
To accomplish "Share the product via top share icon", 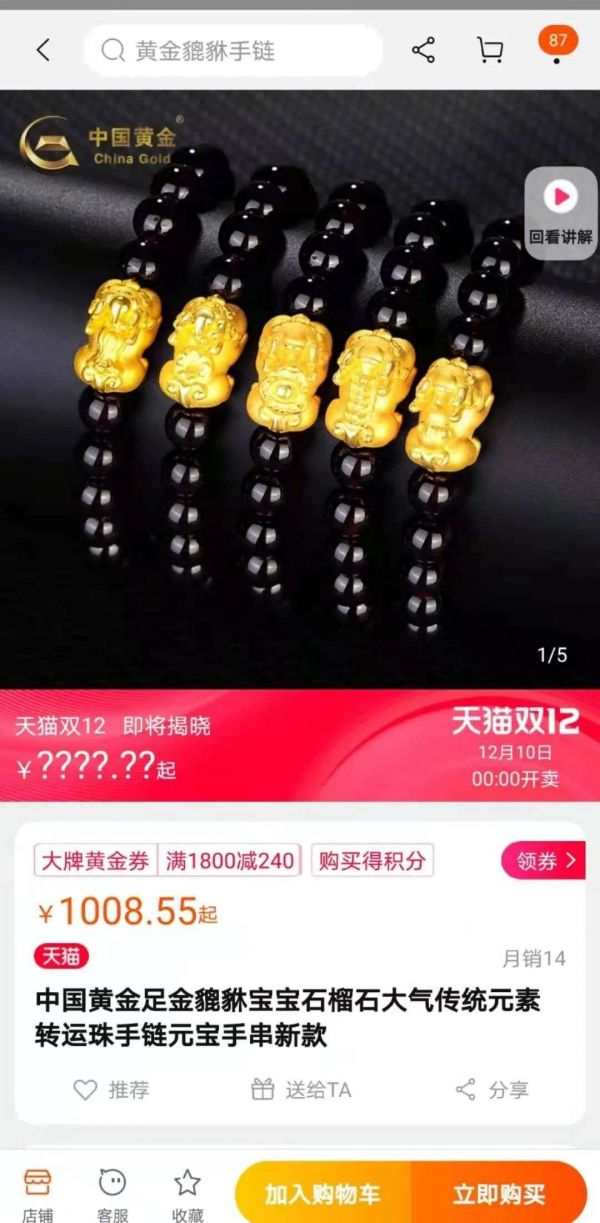I will pyautogui.click(x=423, y=51).
